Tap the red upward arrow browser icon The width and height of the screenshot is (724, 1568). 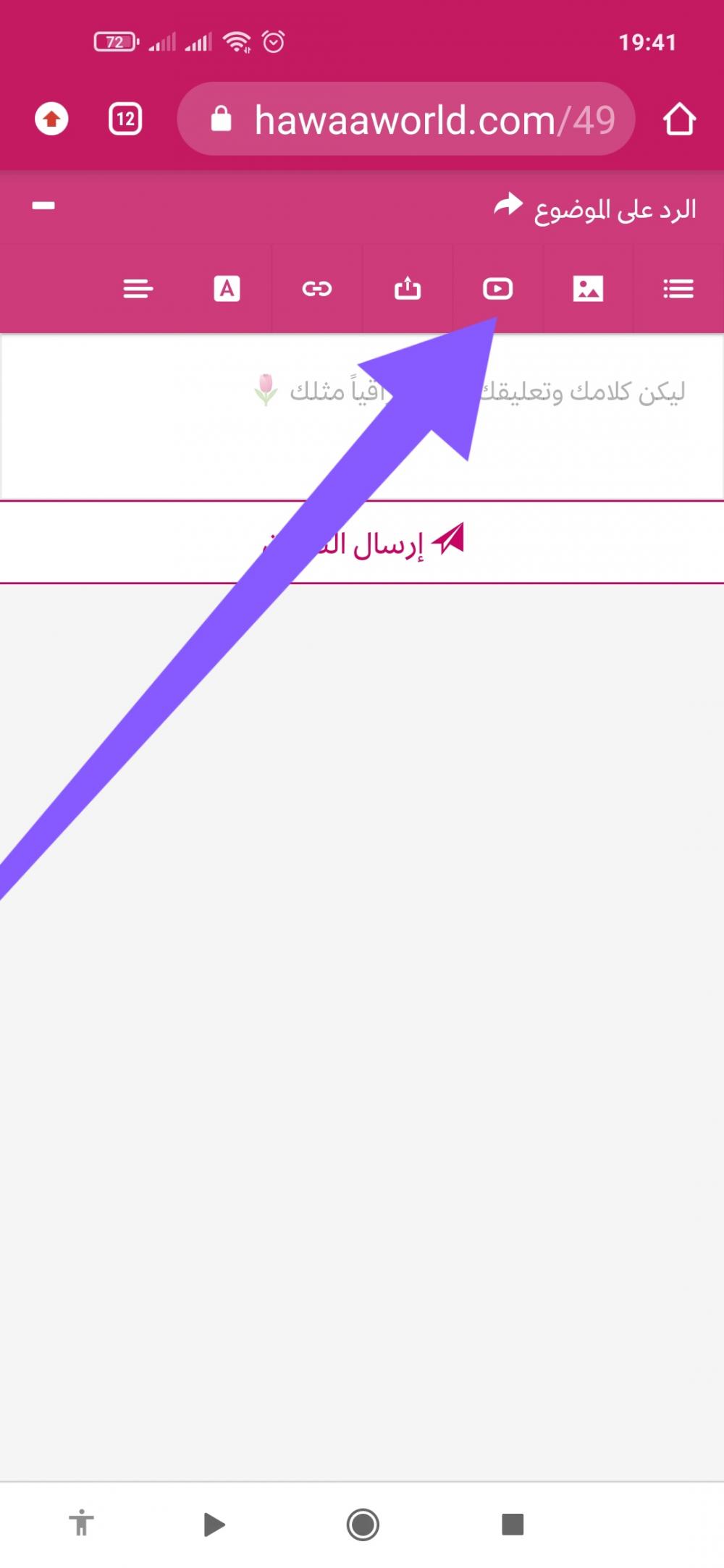click(x=51, y=119)
